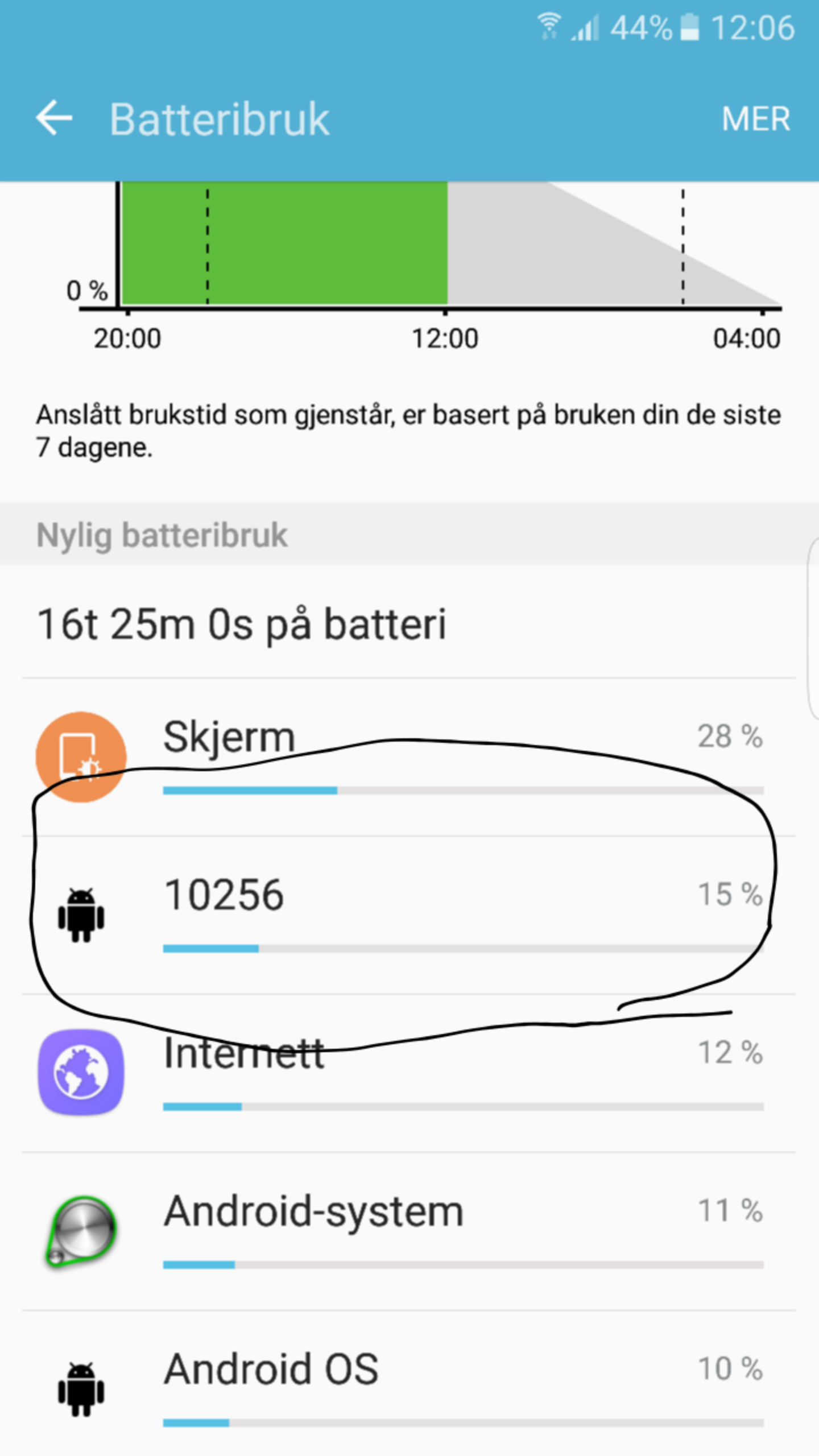Open Internett battery usage details

(408, 1073)
